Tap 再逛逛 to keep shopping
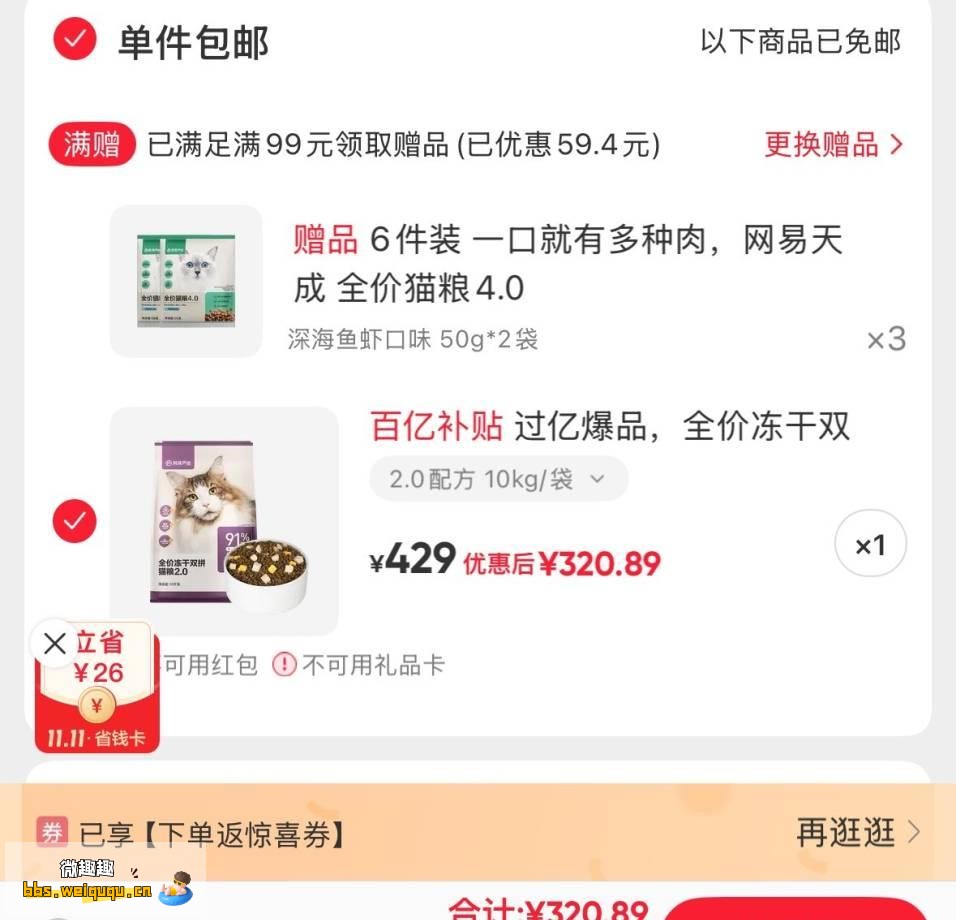Viewport: 956px width, 920px height. point(858,832)
